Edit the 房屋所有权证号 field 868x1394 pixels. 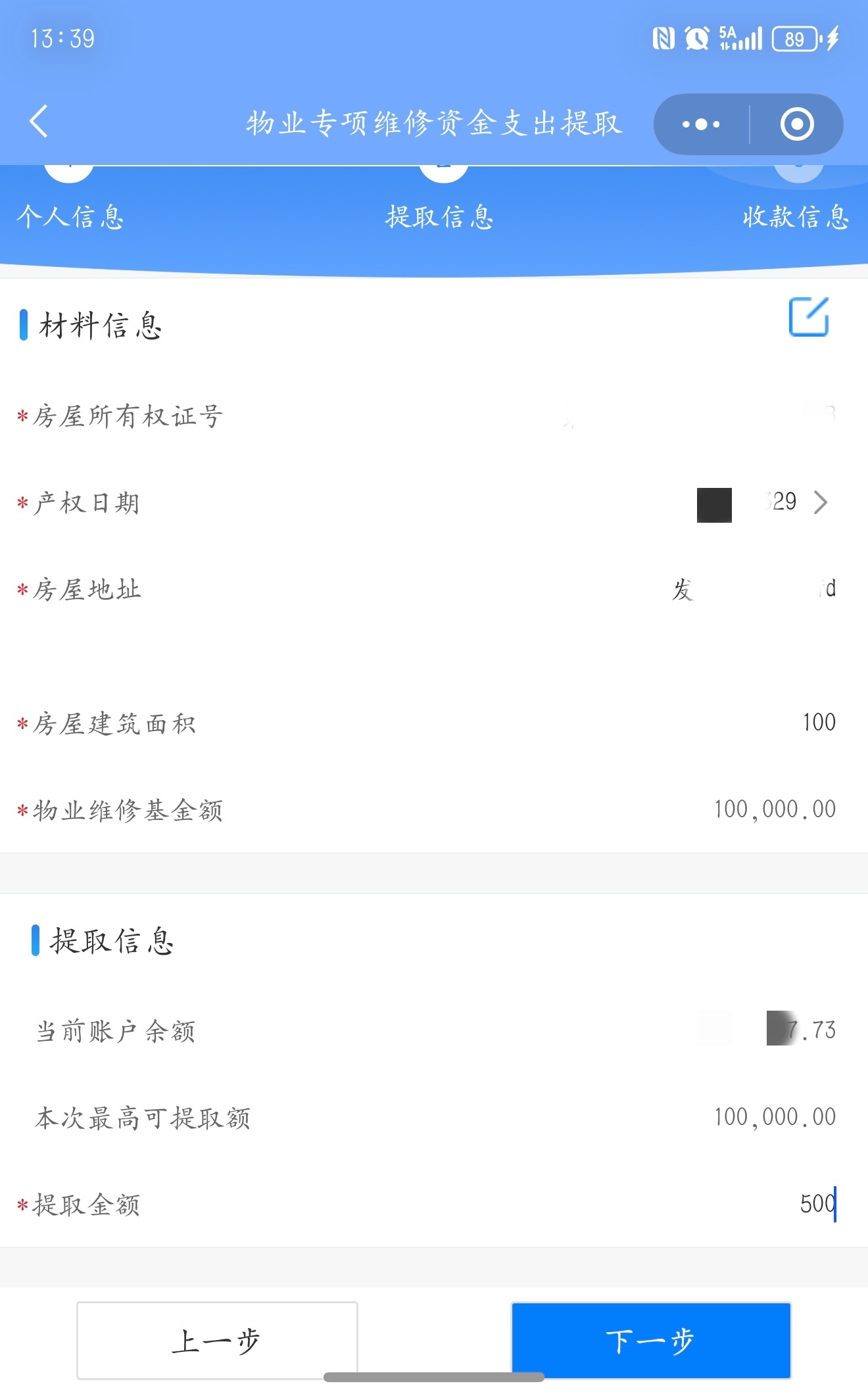[x=697, y=416]
